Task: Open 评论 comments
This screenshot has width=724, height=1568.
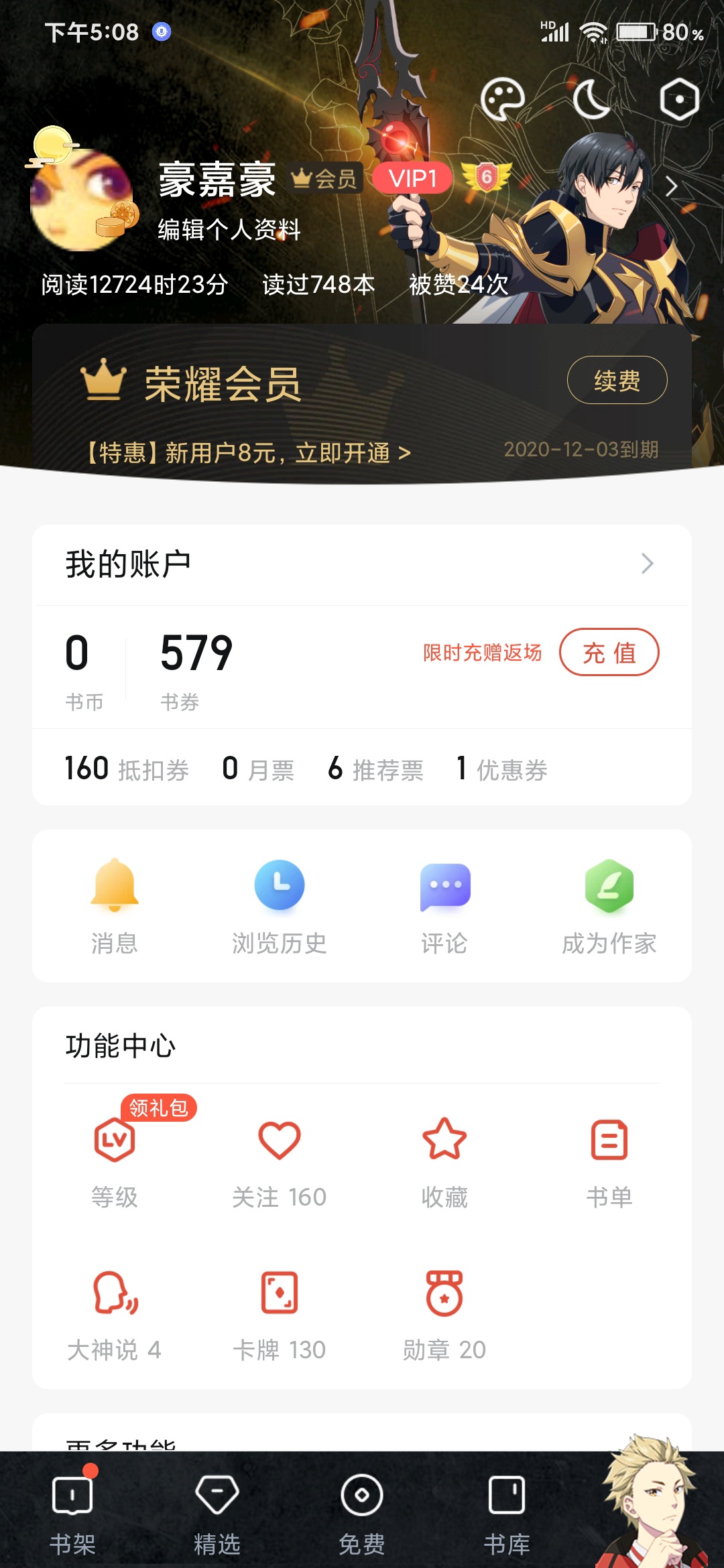Action: click(x=444, y=906)
